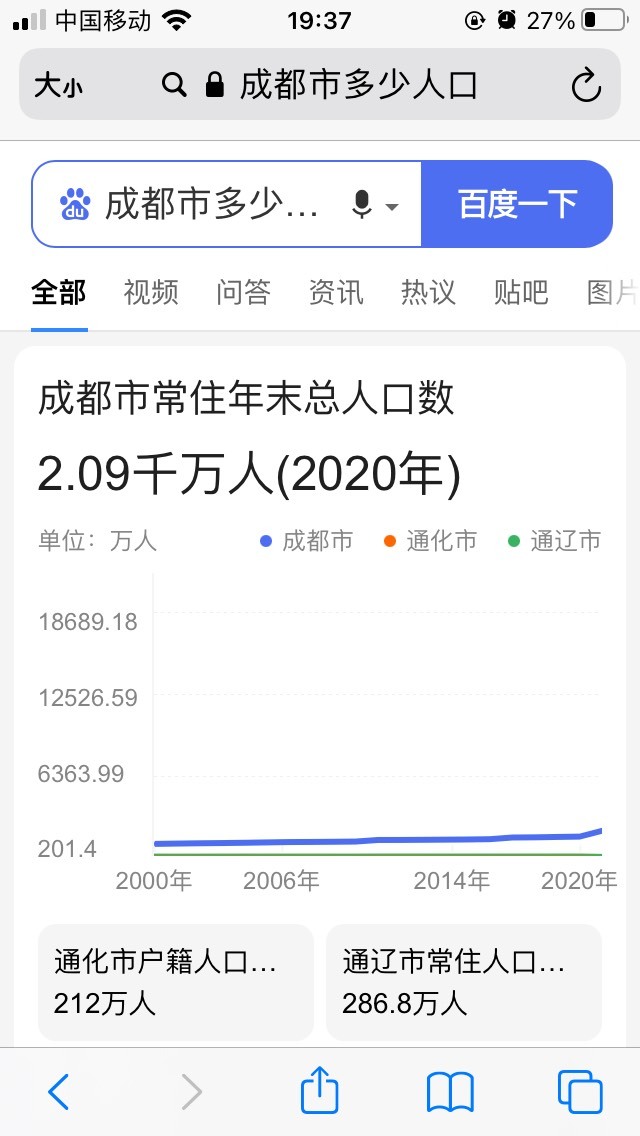Tap the Safari address bar showing 成都市多少人口

coord(320,85)
